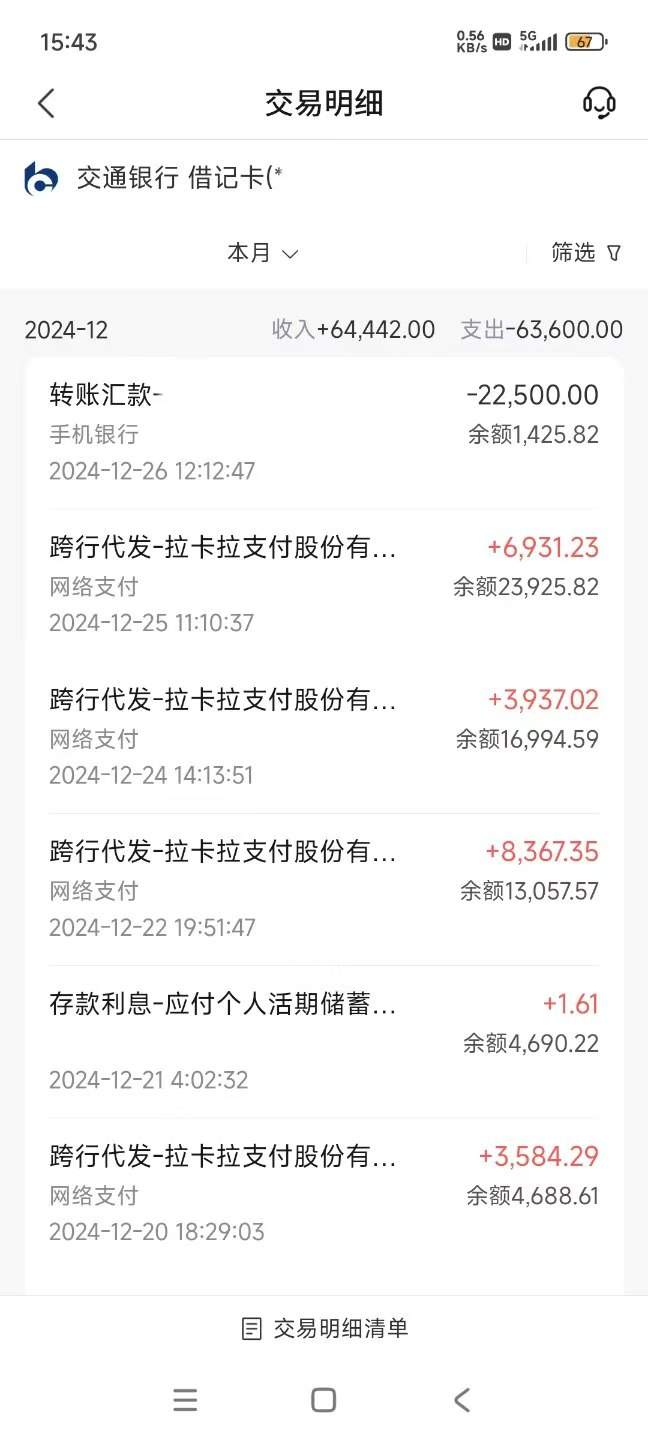Open the system recent apps menu
The width and height of the screenshot is (648, 1440).
[185, 1399]
